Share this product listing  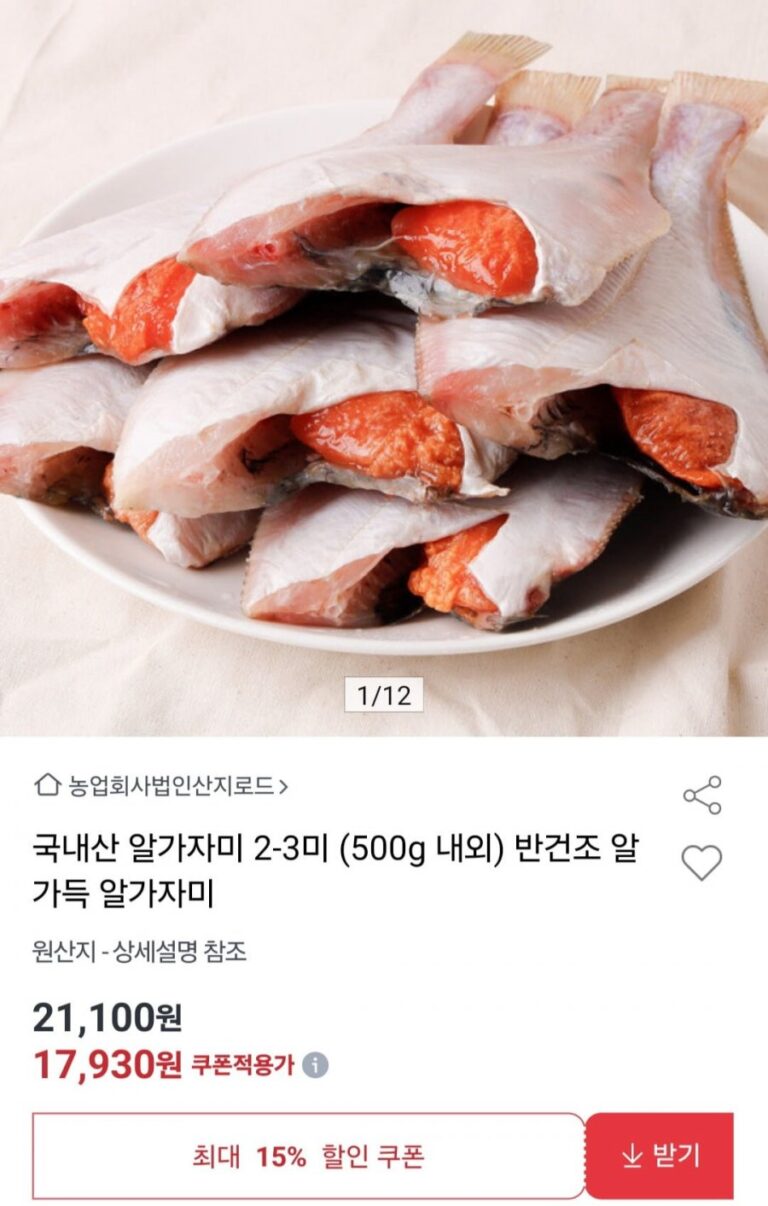point(702,795)
